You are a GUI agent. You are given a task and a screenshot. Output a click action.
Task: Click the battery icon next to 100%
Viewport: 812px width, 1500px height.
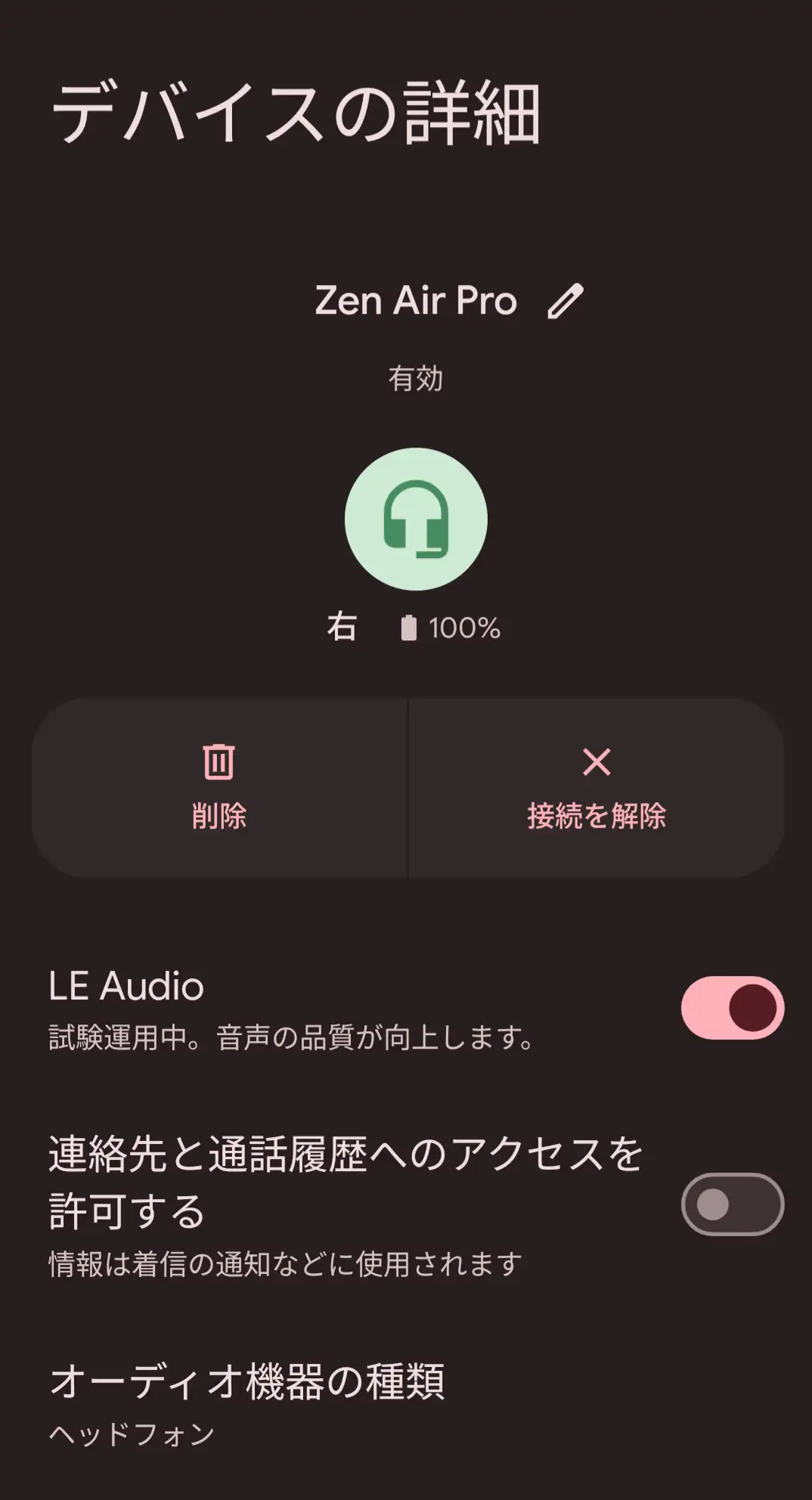click(408, 626)
